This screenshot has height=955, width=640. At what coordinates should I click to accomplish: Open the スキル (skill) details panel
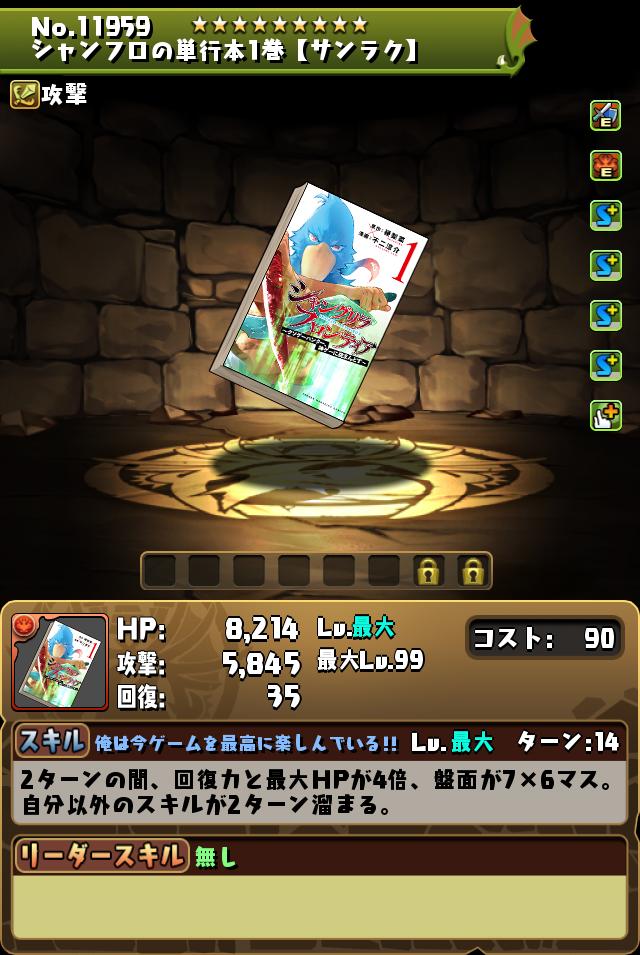[51, 741]
